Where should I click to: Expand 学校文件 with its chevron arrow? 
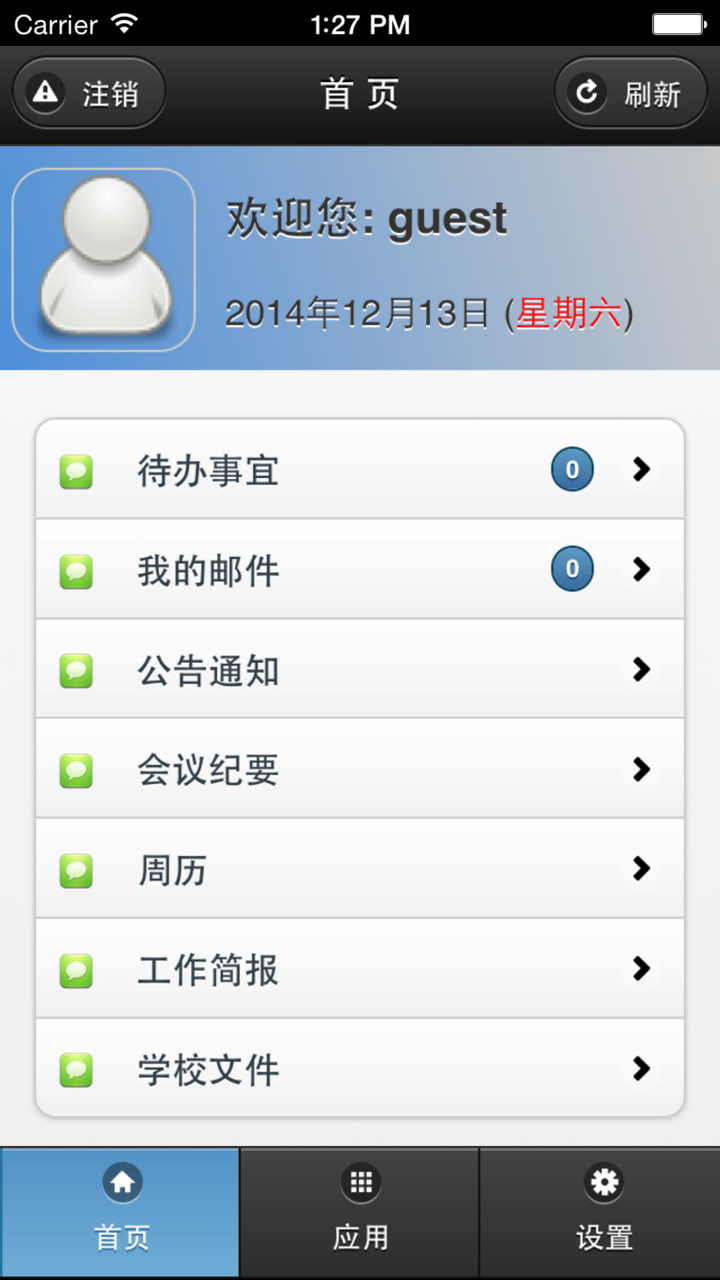click(x=641, y=1069)
